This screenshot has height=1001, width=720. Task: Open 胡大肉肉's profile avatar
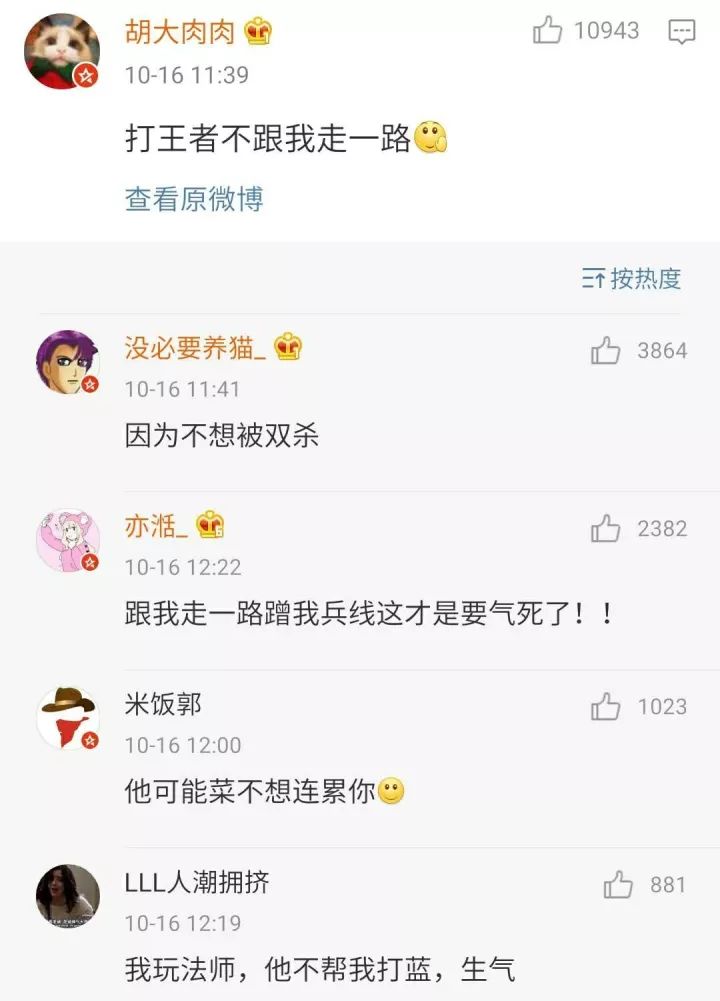point(61,51)
